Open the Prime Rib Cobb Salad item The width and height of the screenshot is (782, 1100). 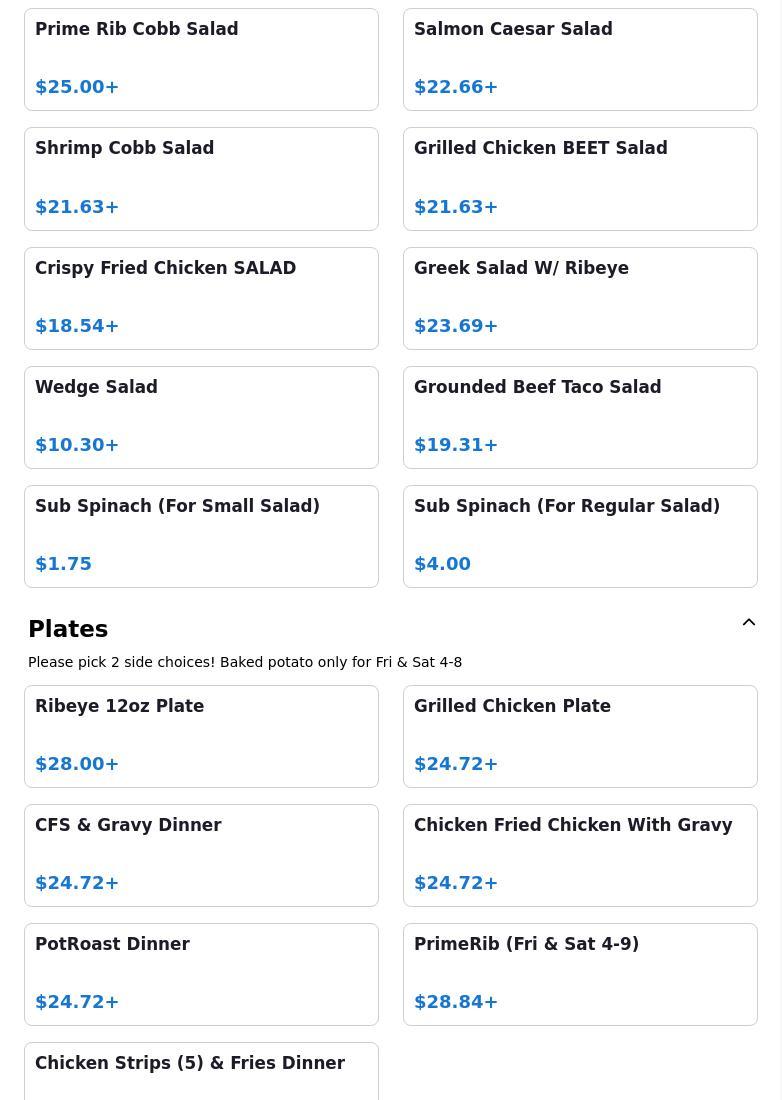201,59
